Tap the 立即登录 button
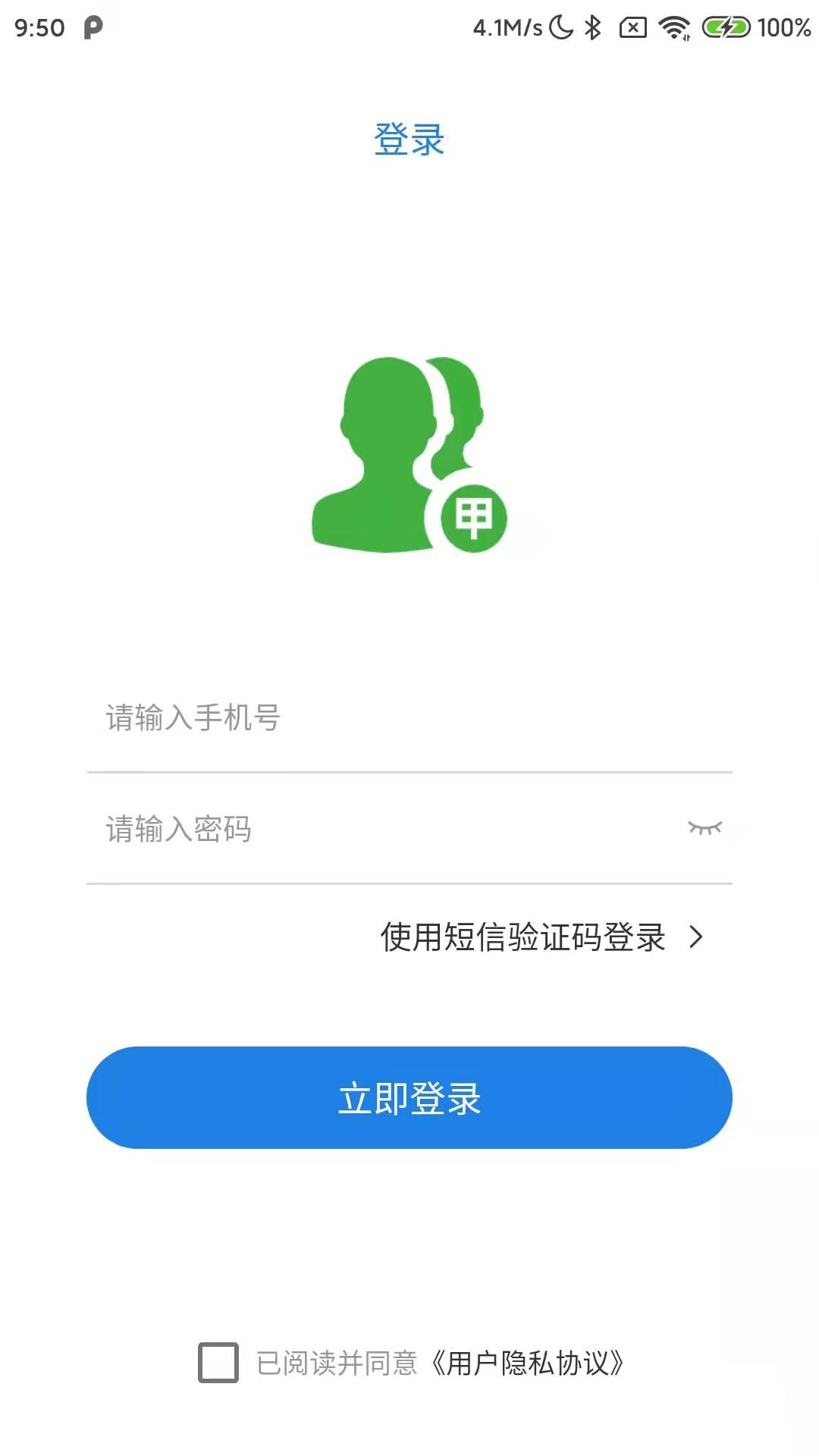Screen dimensions: 819x1456 [409, 1097]
